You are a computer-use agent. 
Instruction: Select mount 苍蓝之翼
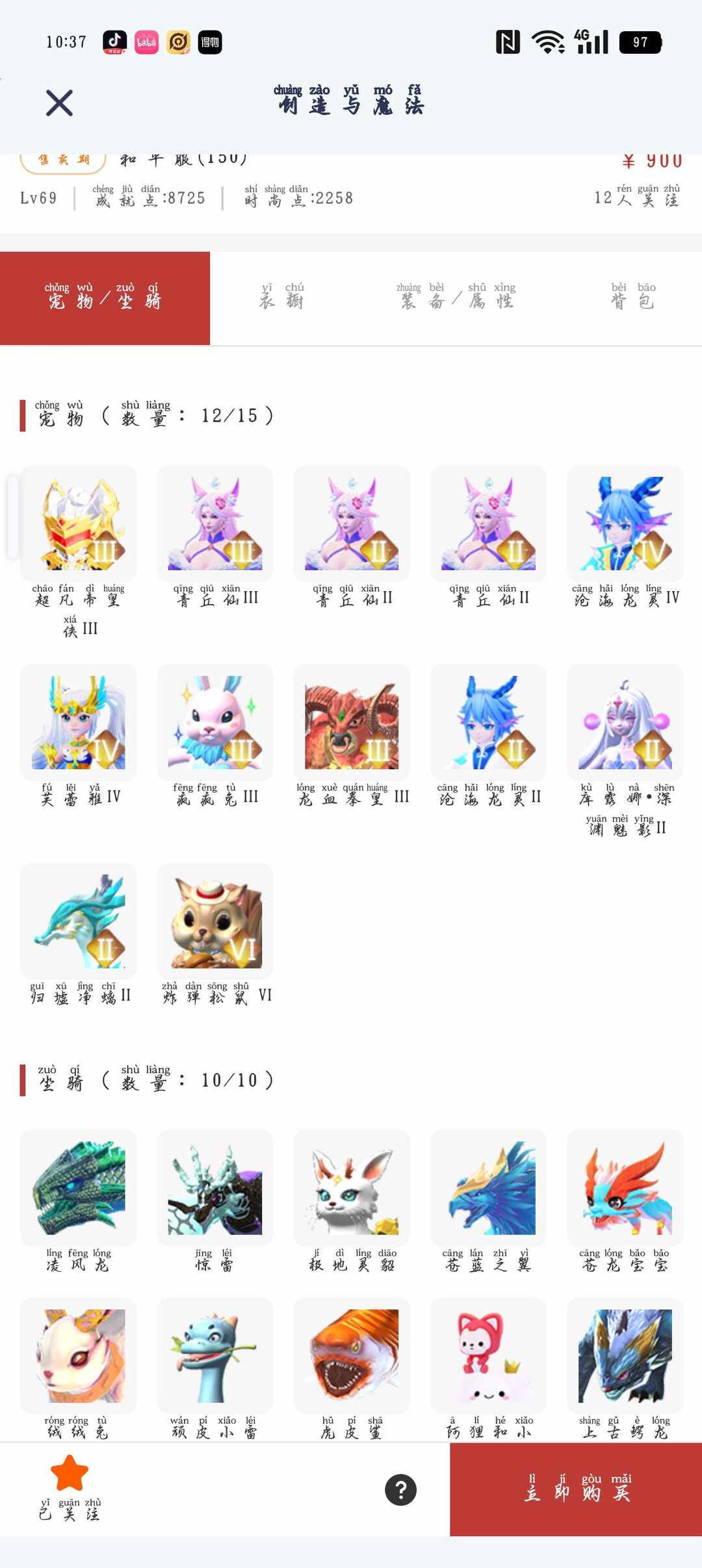(x=488, y=1187)
